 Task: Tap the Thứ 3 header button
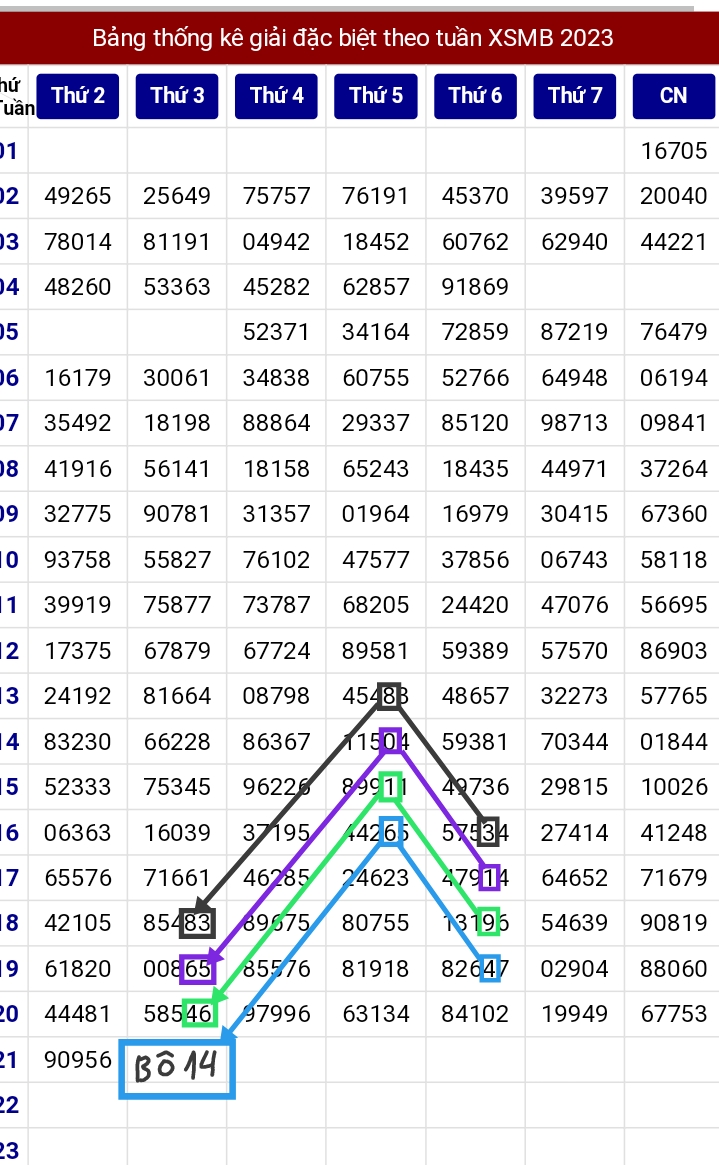point(177,96)
